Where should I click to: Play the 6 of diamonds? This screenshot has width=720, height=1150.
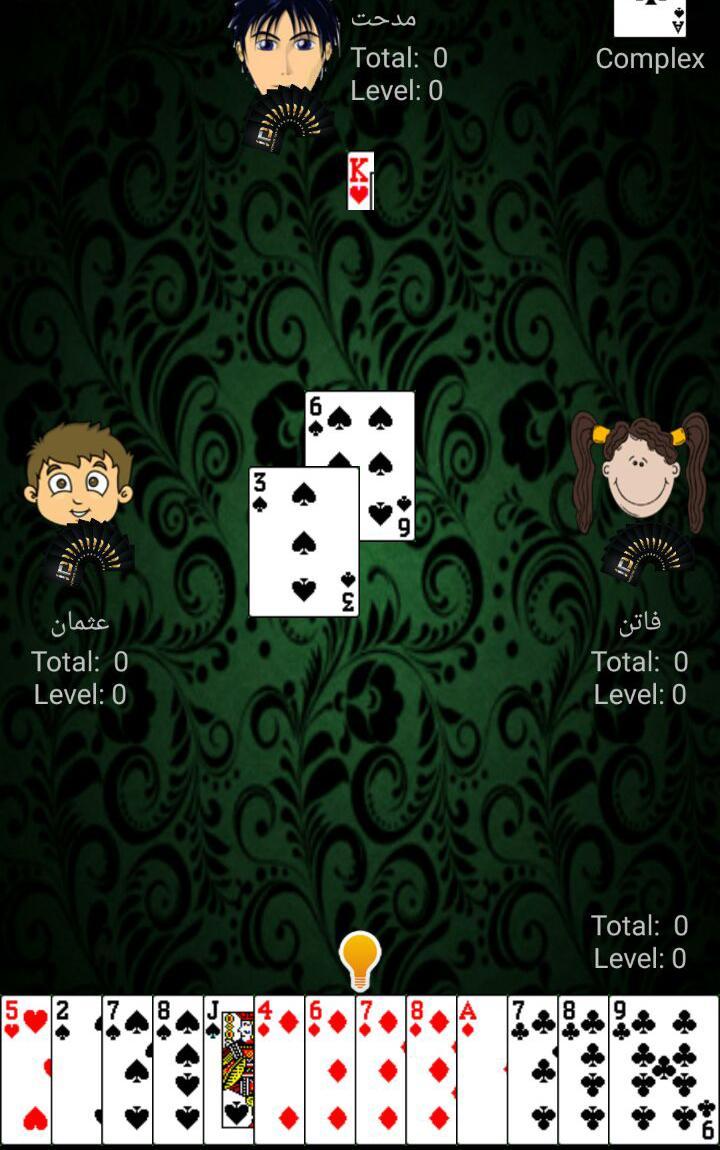tap(330, 1070)
